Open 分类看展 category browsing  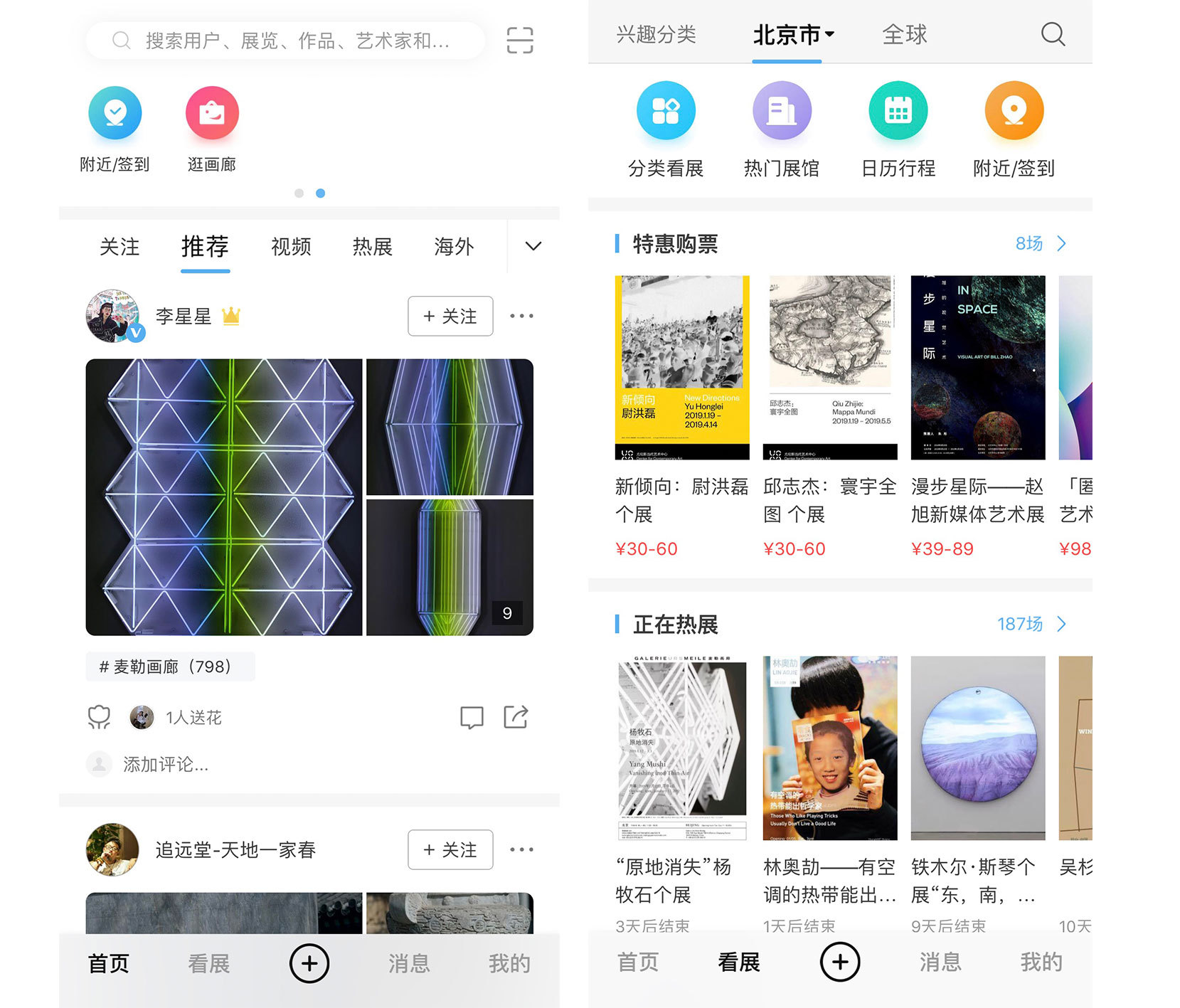[x=666, y=128]
